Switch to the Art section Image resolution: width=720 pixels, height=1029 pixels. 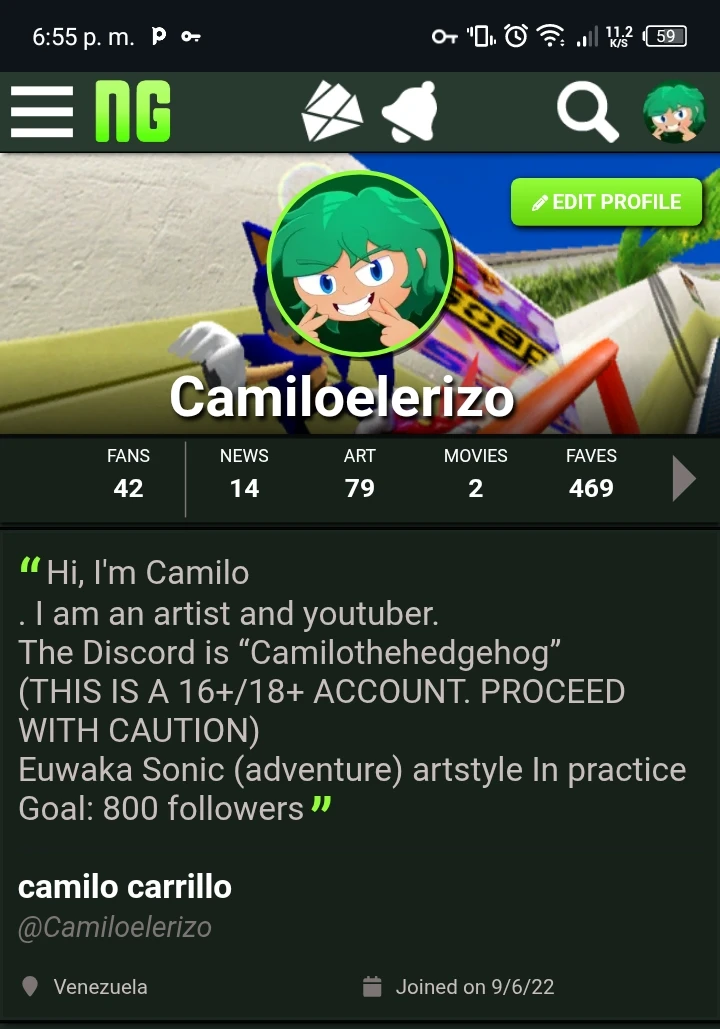point(360,473)
